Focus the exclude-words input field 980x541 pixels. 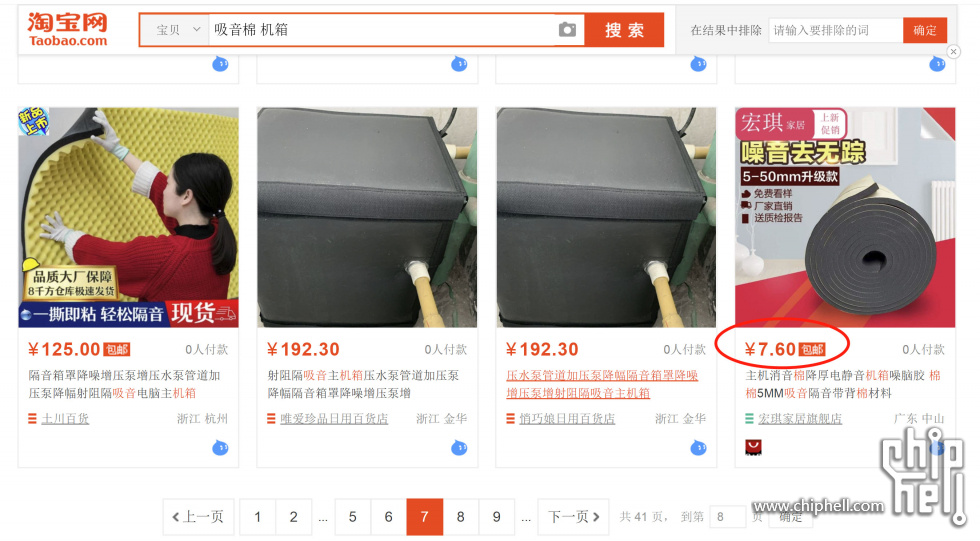point(835,30)
